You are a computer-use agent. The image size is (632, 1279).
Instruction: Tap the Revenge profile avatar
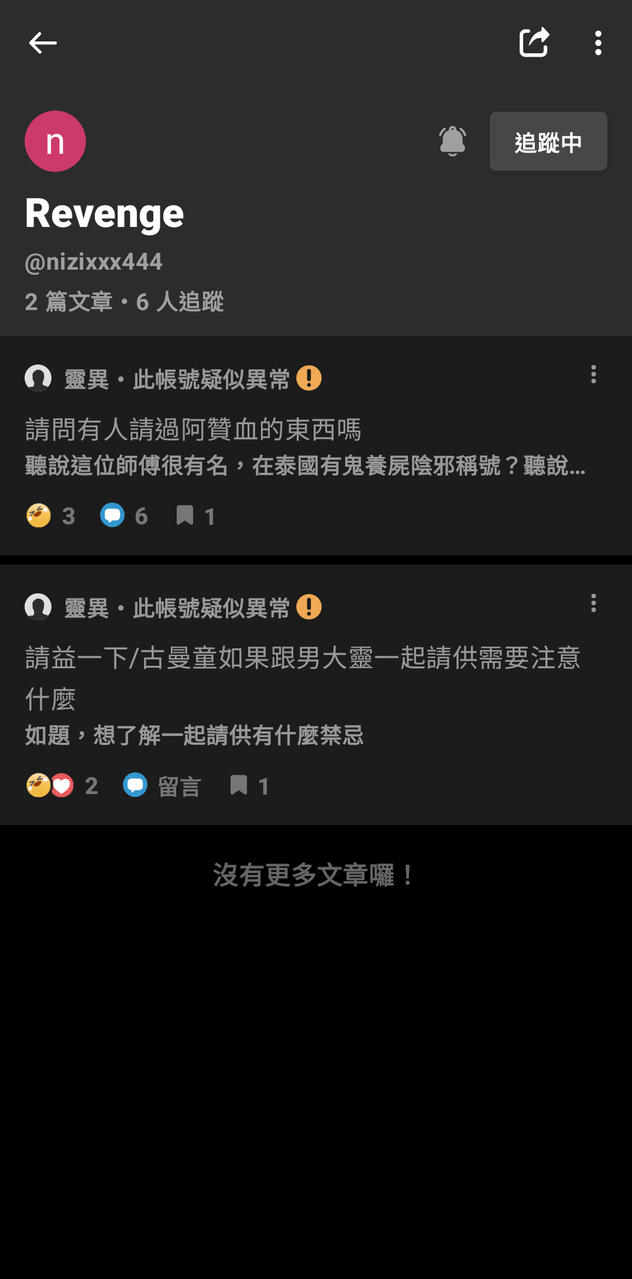click(x=55, y=142)
